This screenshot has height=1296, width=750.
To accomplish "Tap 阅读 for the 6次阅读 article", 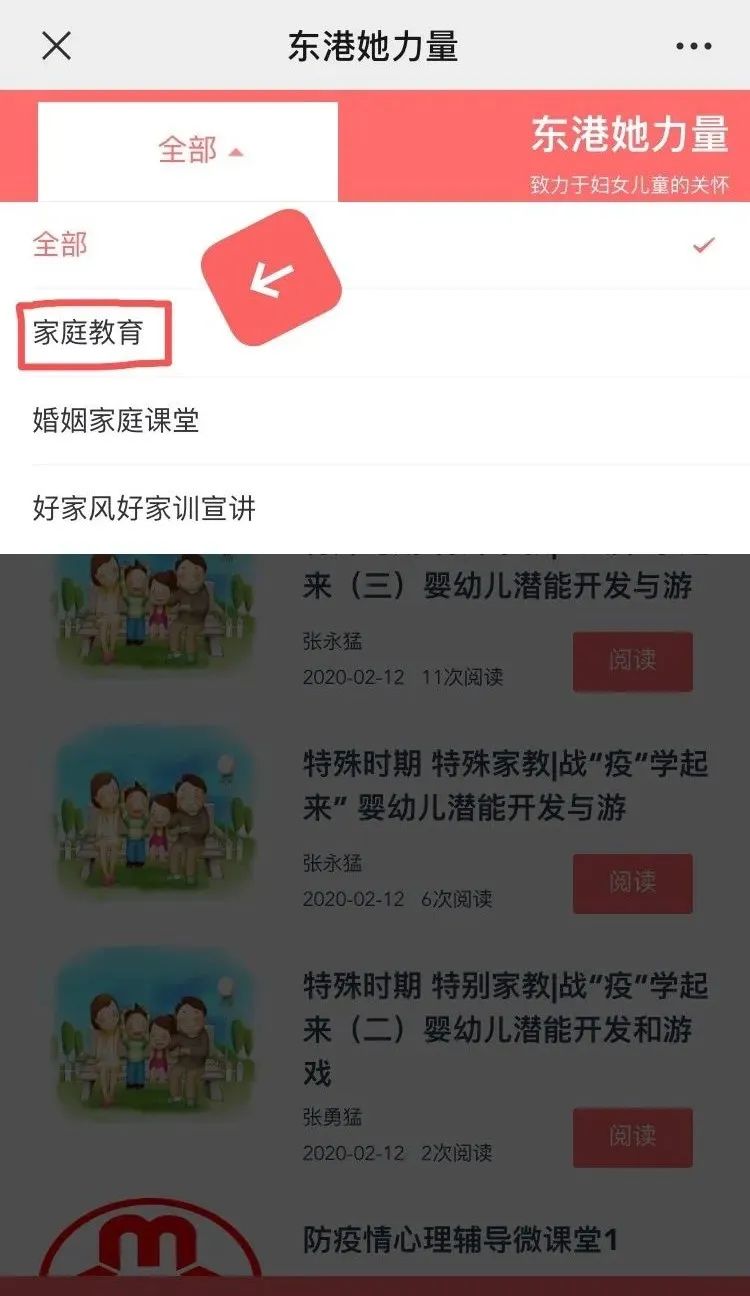I will pyautogui.click(x=632, y=883).
